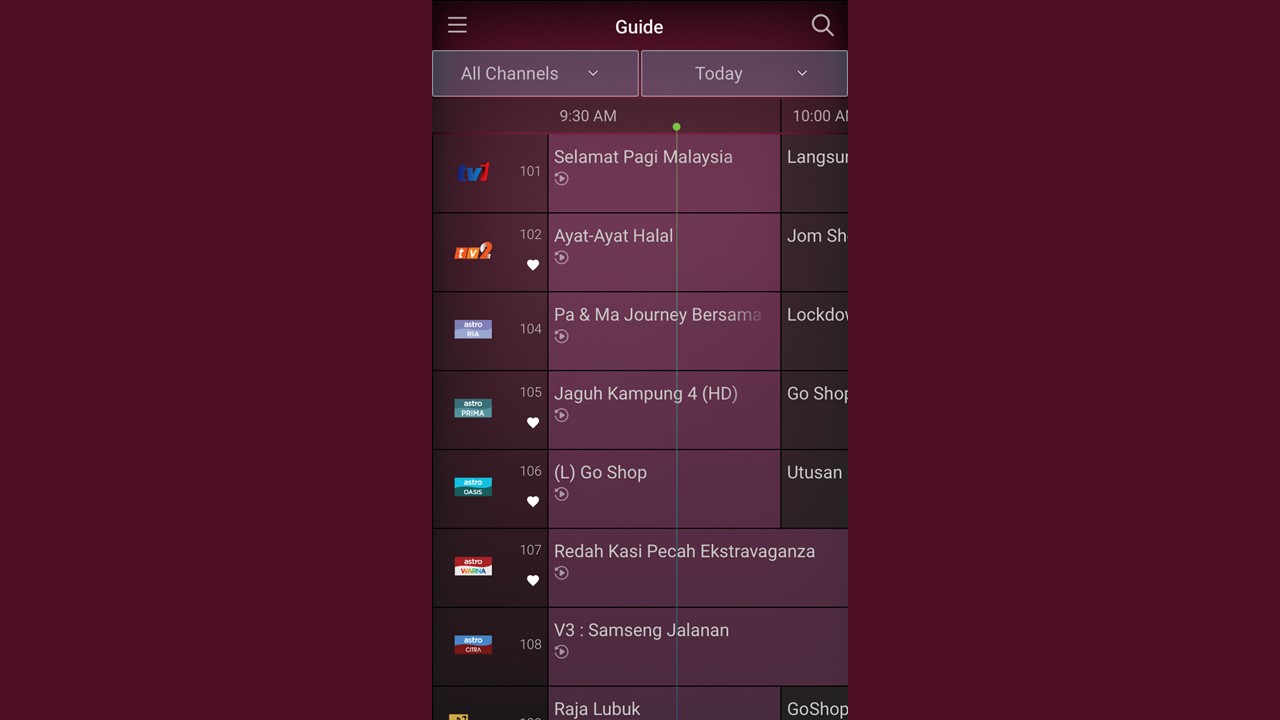1280x720 pixels.
Task: Open Ayat-Ayat Halal program
Action: pos(614,237)
